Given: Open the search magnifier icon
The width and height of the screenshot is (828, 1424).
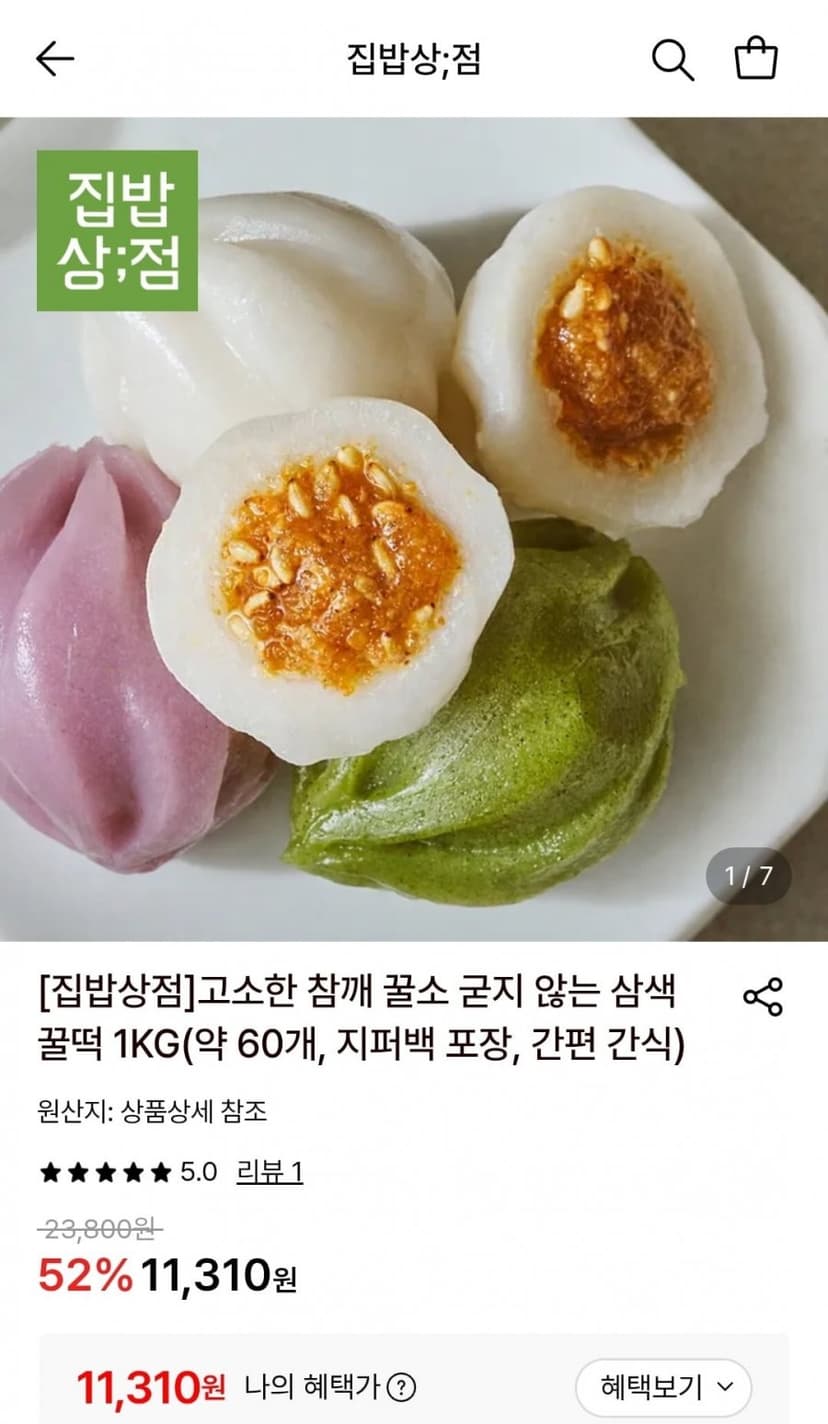Looking at the screenshot, I should click(x=673, y=59).
